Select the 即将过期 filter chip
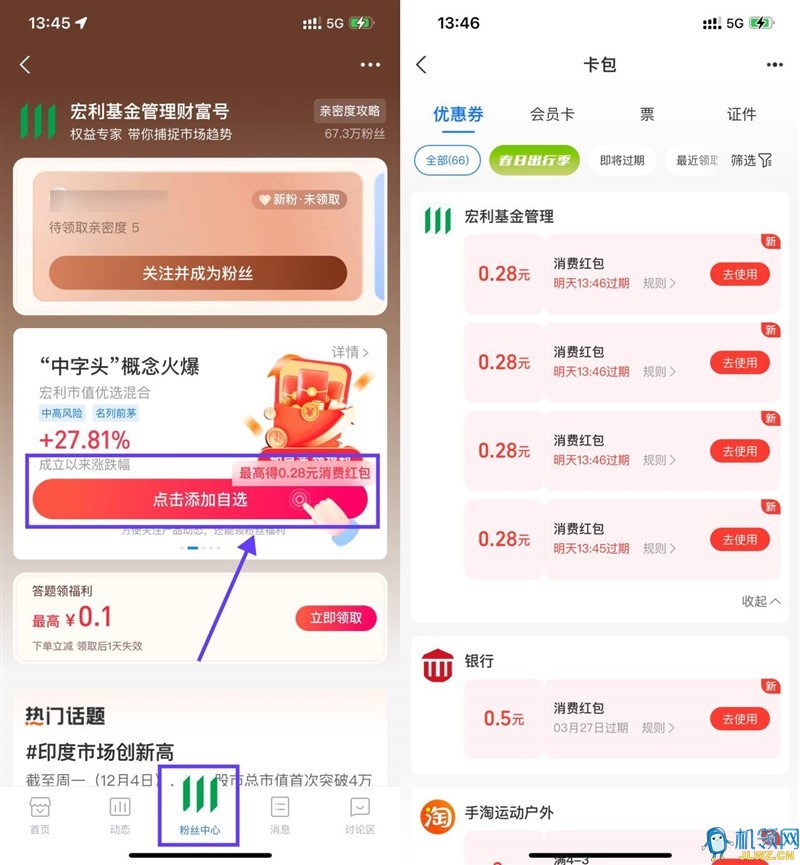Viewport: 800px width, 865px height. tap(621, 160)
